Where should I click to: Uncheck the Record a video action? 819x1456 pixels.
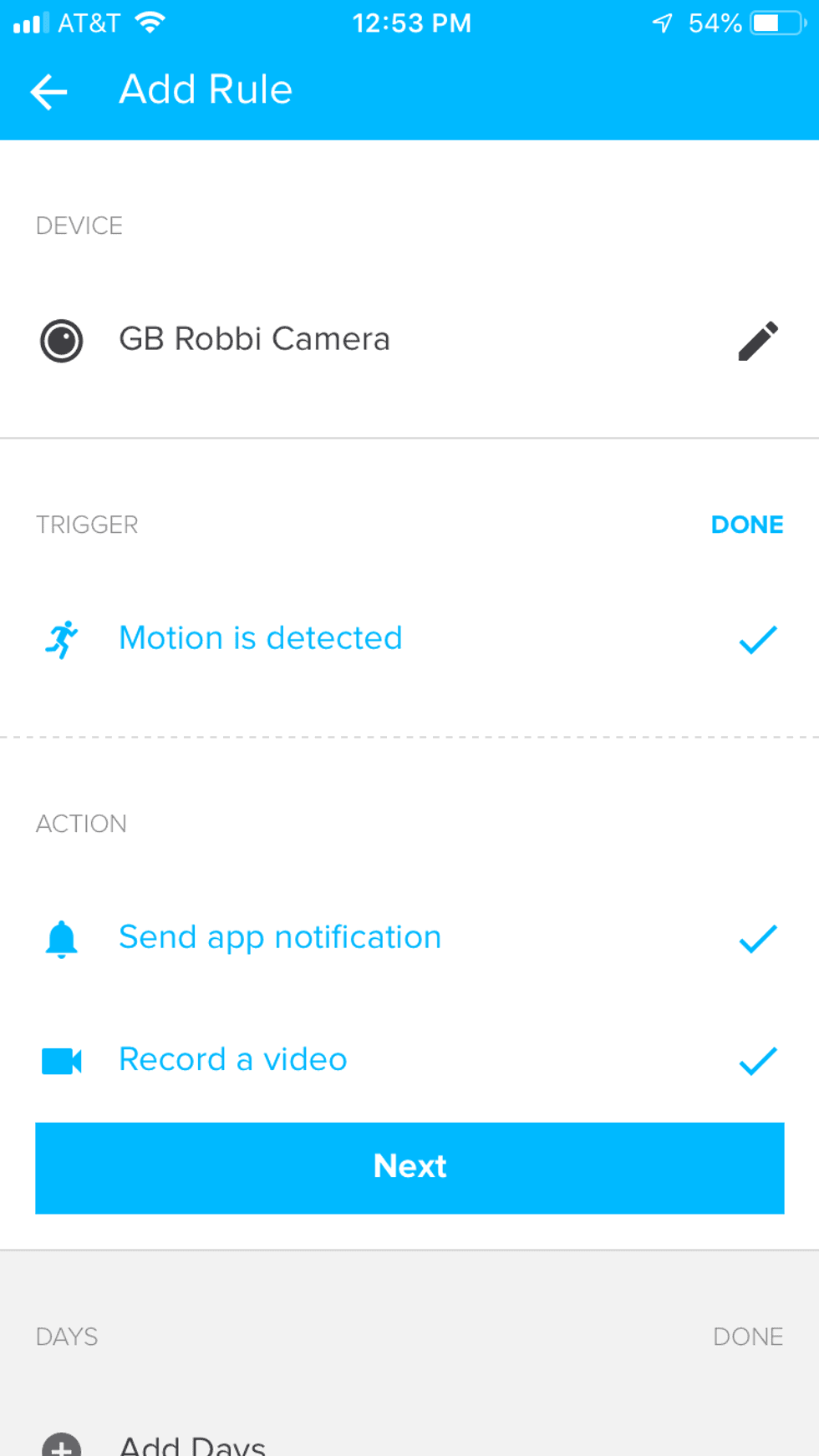pos(757,1059)
